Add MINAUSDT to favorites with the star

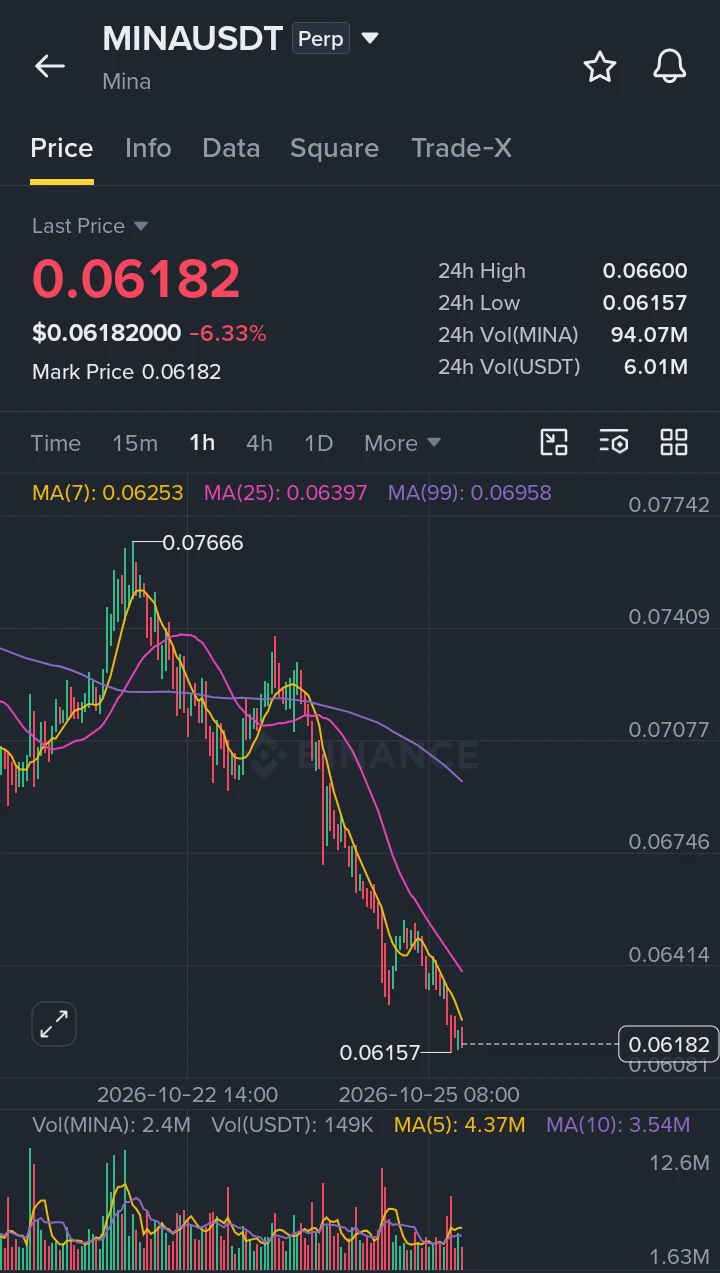(600, 66)
